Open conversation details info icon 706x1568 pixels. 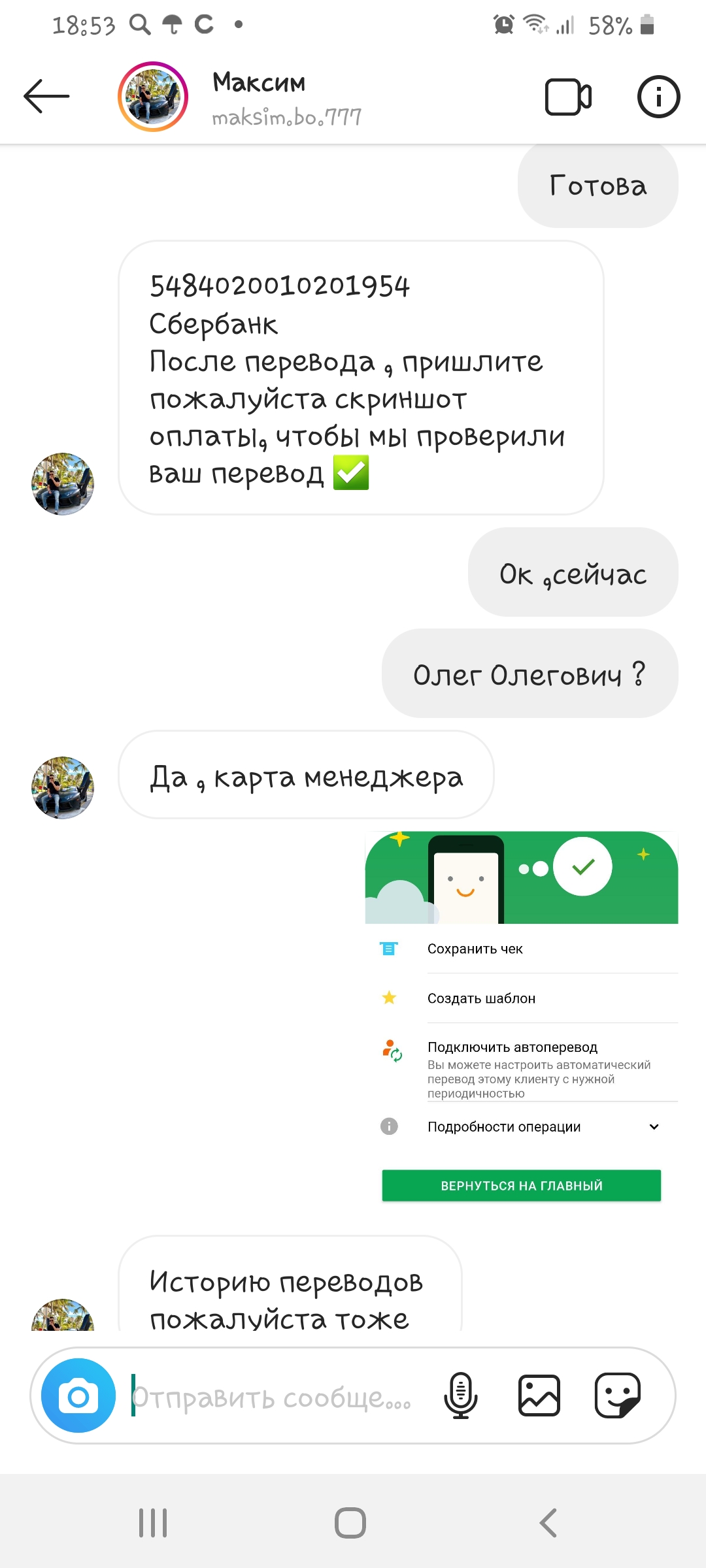coord(658,97)
